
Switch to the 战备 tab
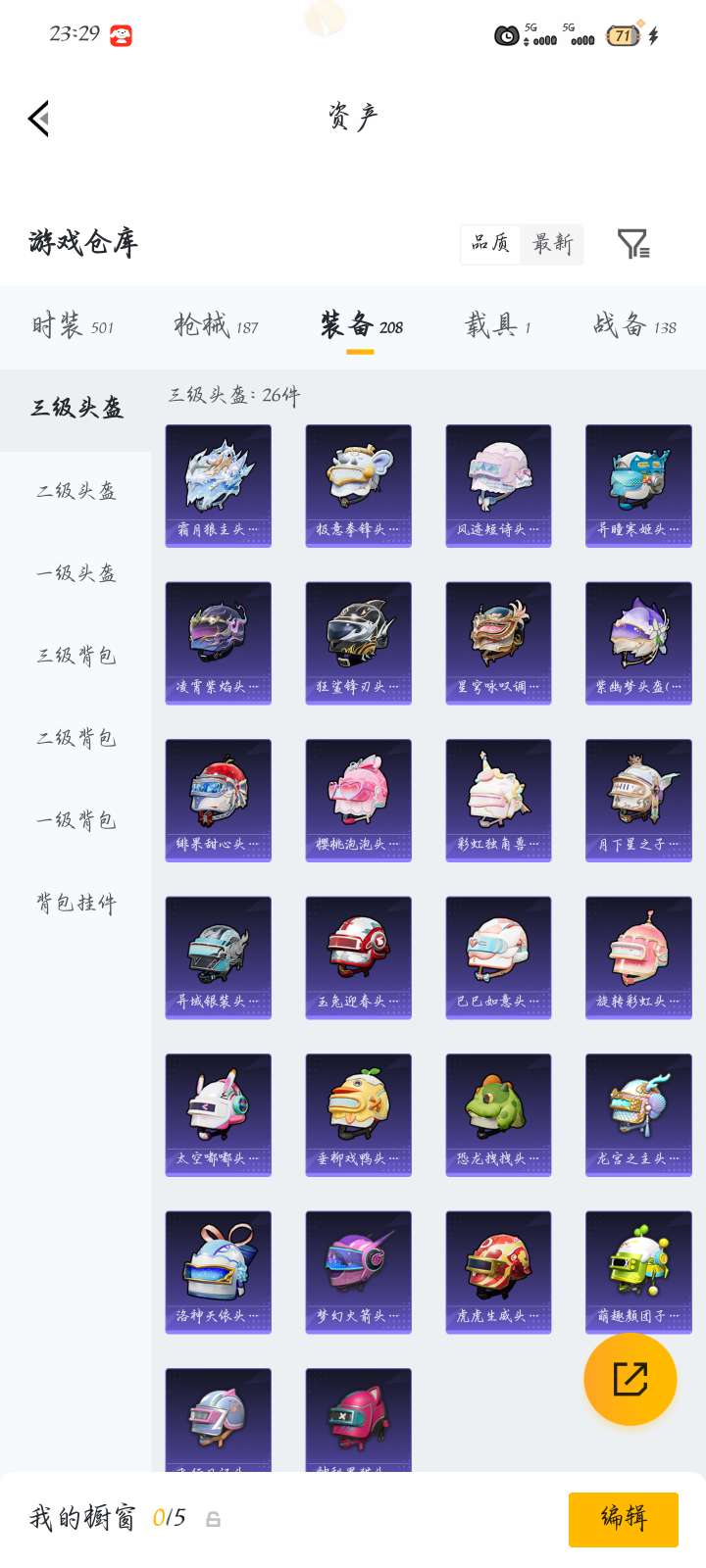point(634,325)
